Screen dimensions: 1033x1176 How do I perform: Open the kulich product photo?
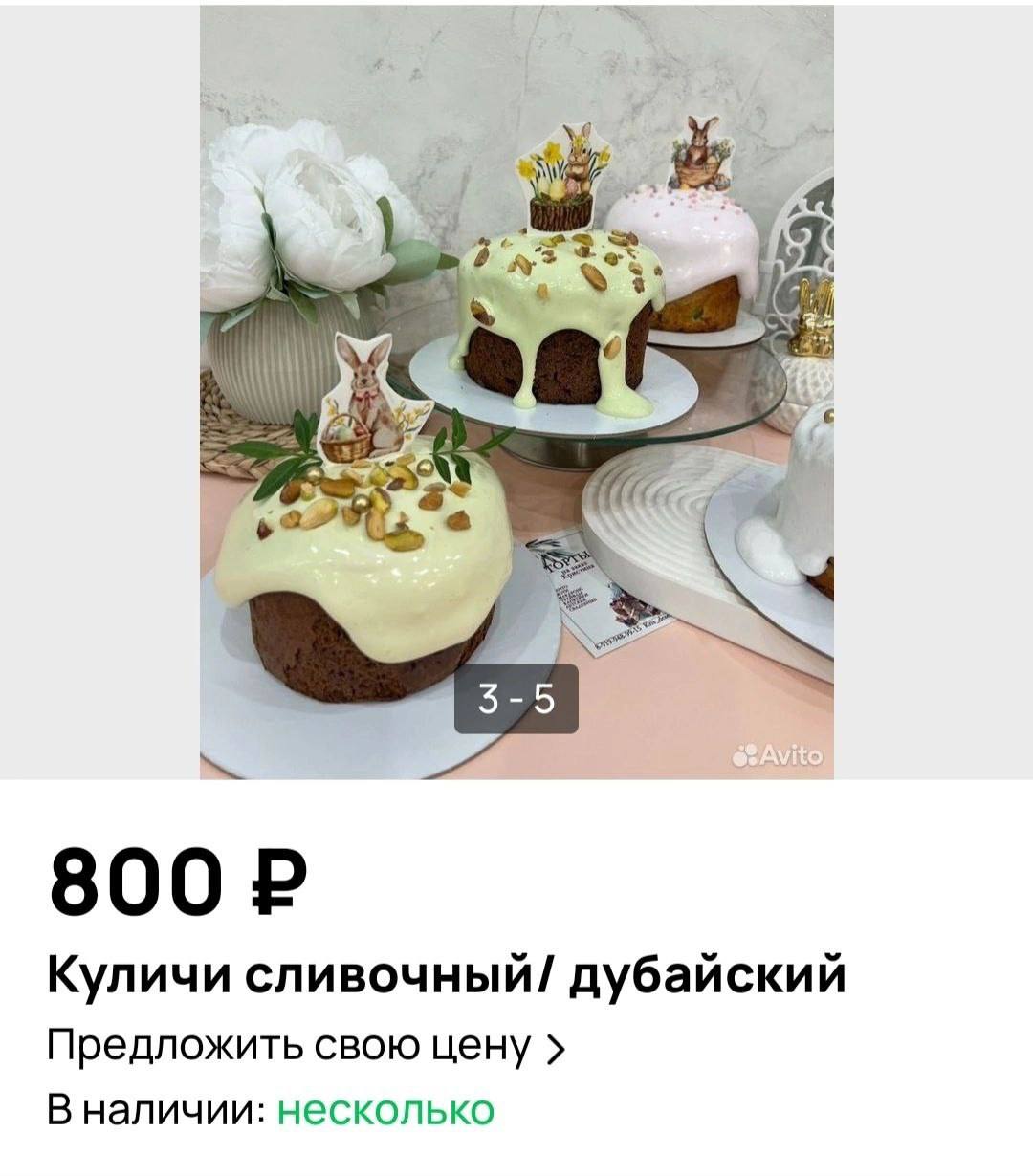[516, 392]
